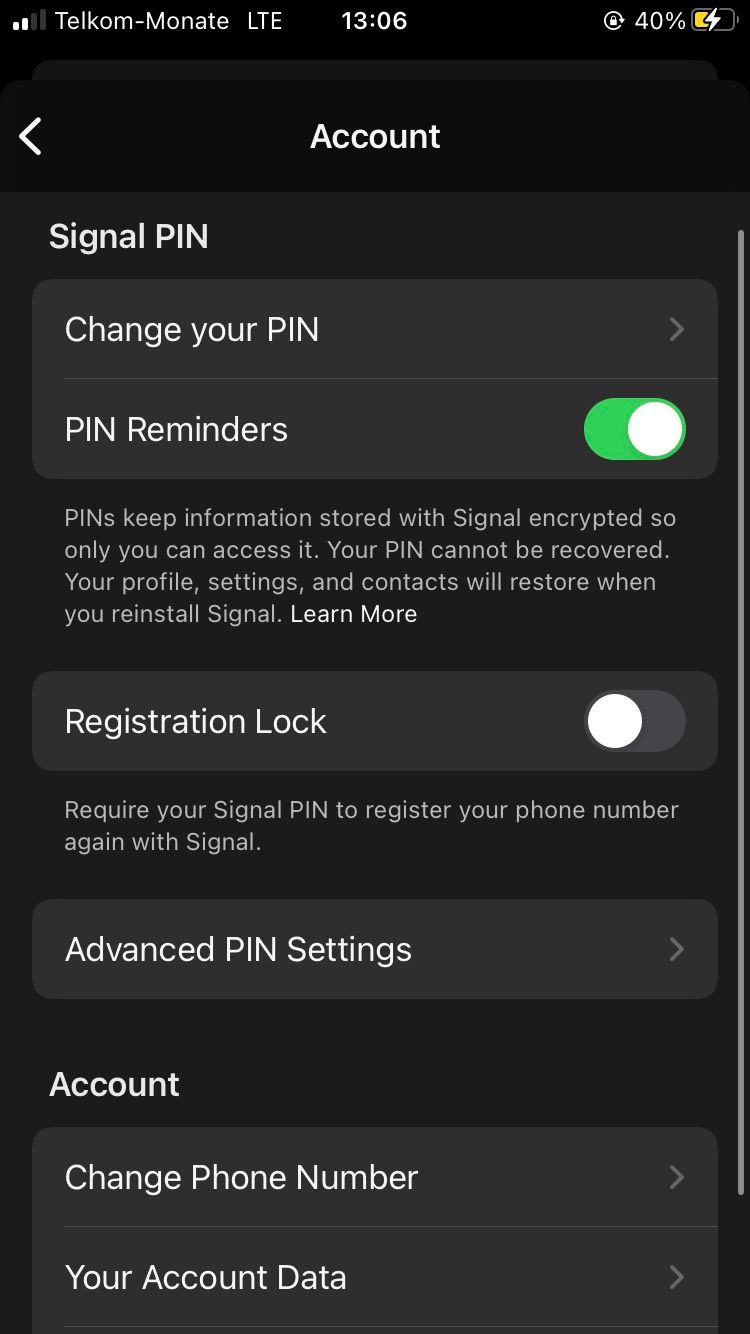
Task: Tap the orientation lock icon in status bar
Action: (x=613, y=20)
